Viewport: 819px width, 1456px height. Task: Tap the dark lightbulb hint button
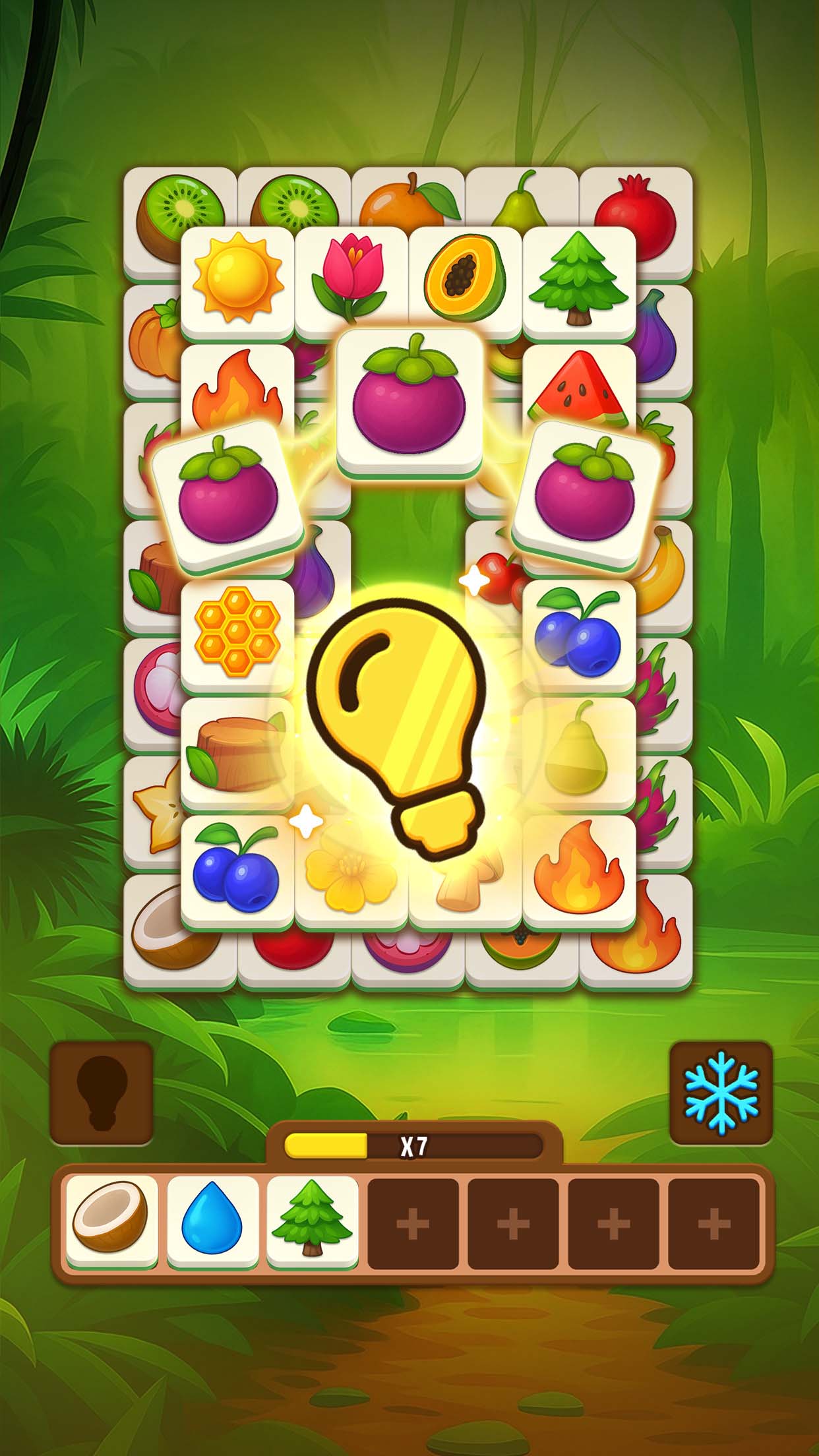[102, 1093]
